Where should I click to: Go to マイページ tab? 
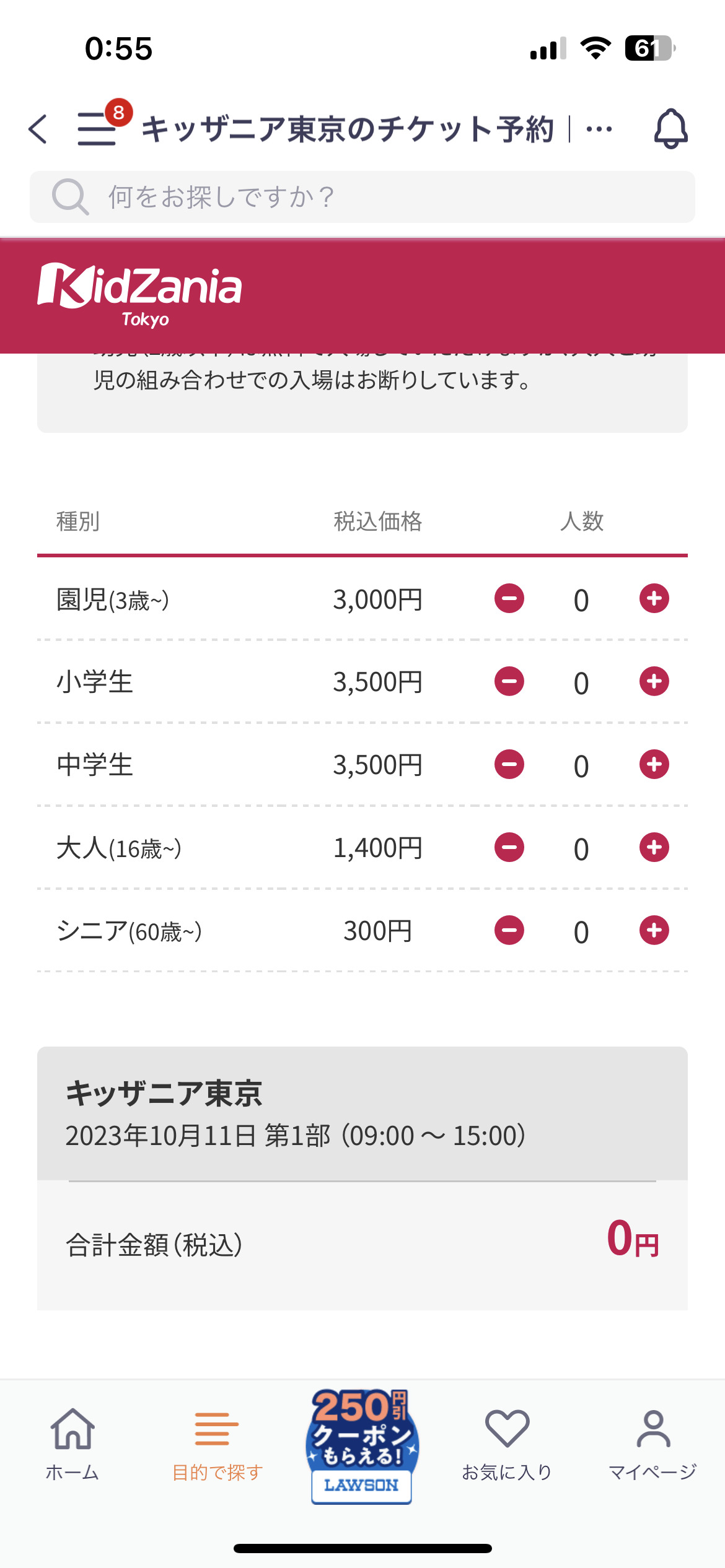coord(653,1444)
